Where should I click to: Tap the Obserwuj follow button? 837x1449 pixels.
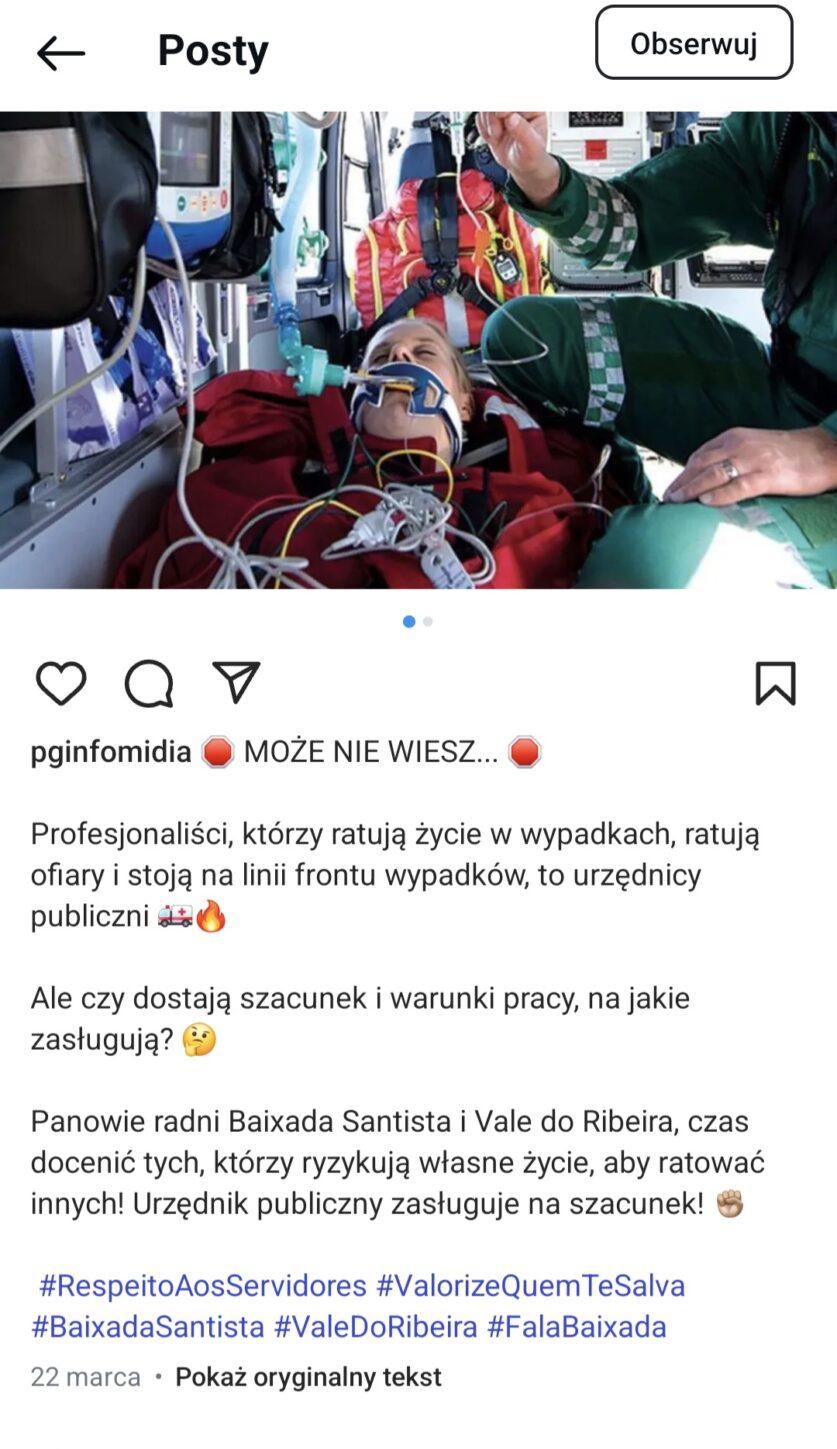click(694, 43)
